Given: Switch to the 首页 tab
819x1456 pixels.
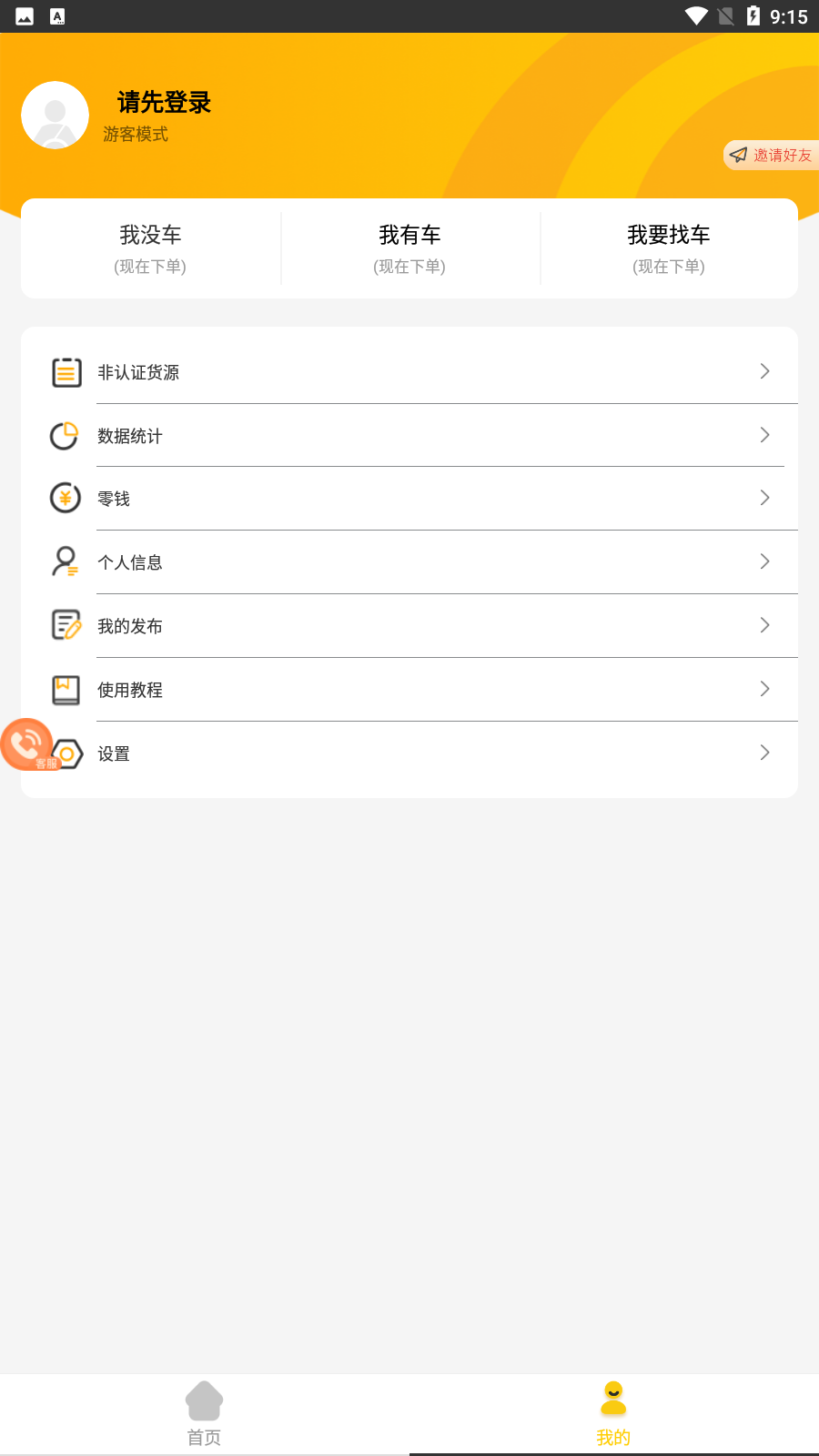Looking at the screenshot, I should pyautogui.click(x=204, y=1413).
